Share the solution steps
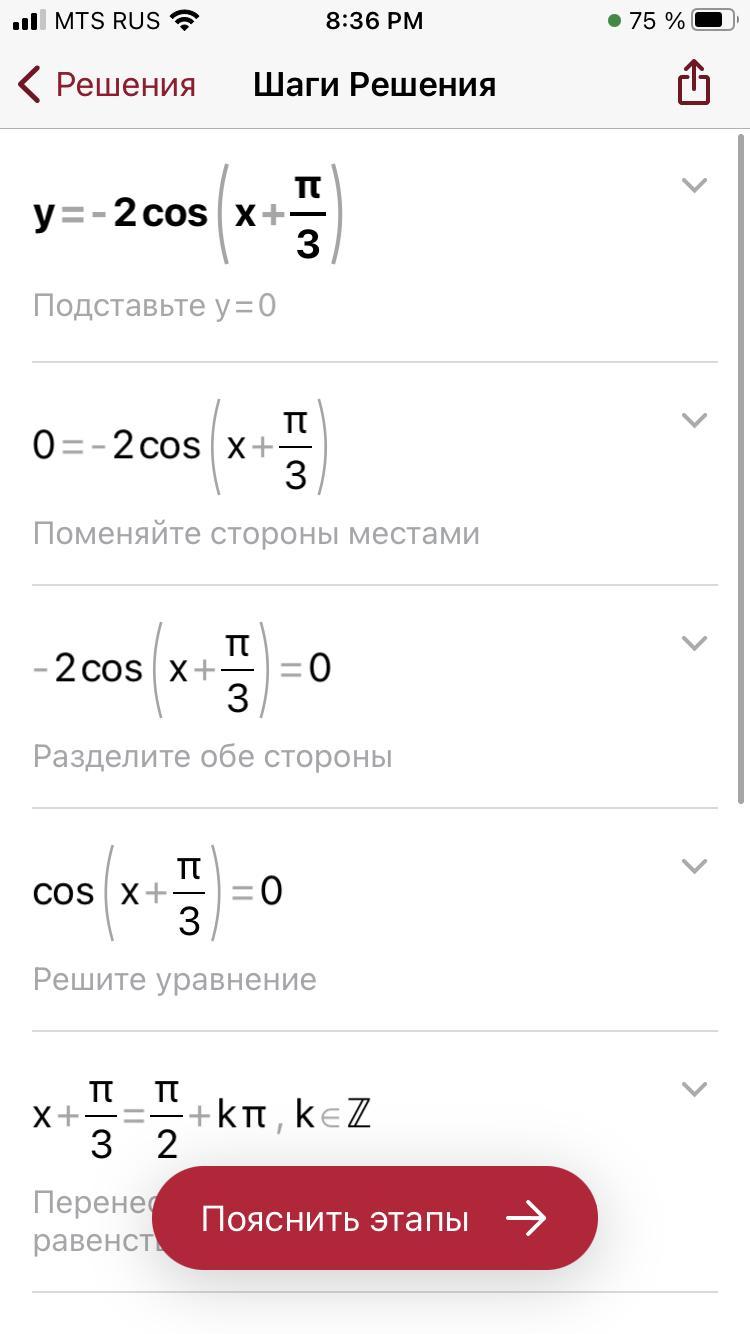Viewport: 750px width, 1334px height. click(693, 82)
